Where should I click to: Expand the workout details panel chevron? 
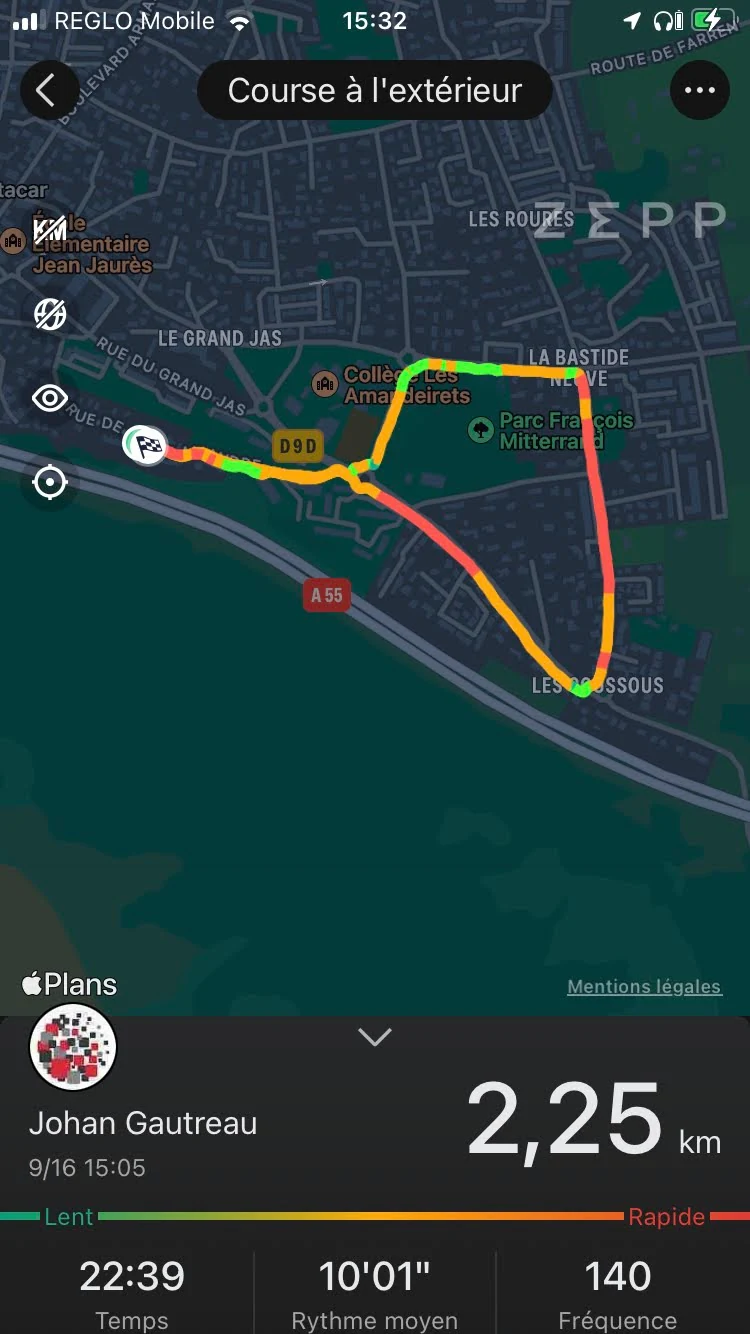[x=375, y=1038]
